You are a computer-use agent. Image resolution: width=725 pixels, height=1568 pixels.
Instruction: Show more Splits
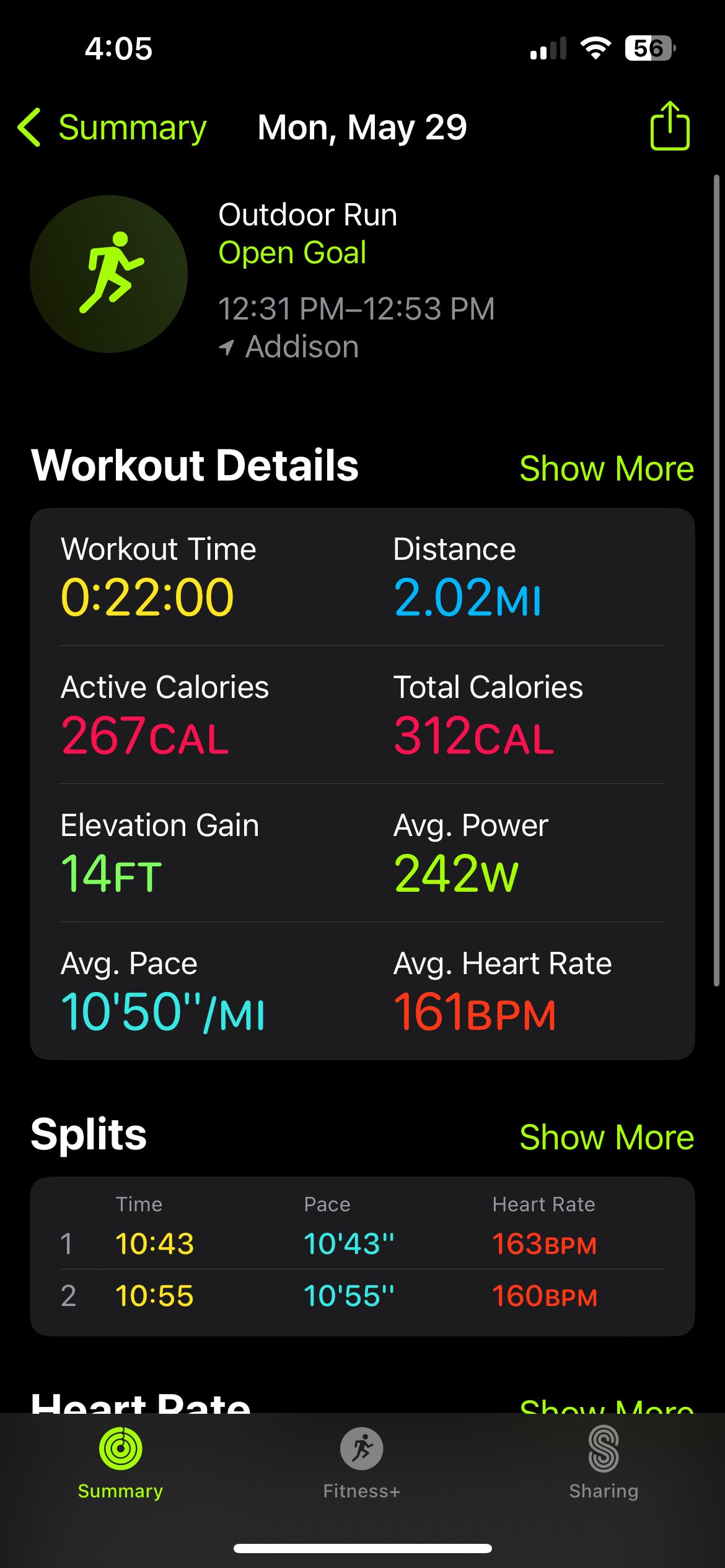tap(607, 1137)
